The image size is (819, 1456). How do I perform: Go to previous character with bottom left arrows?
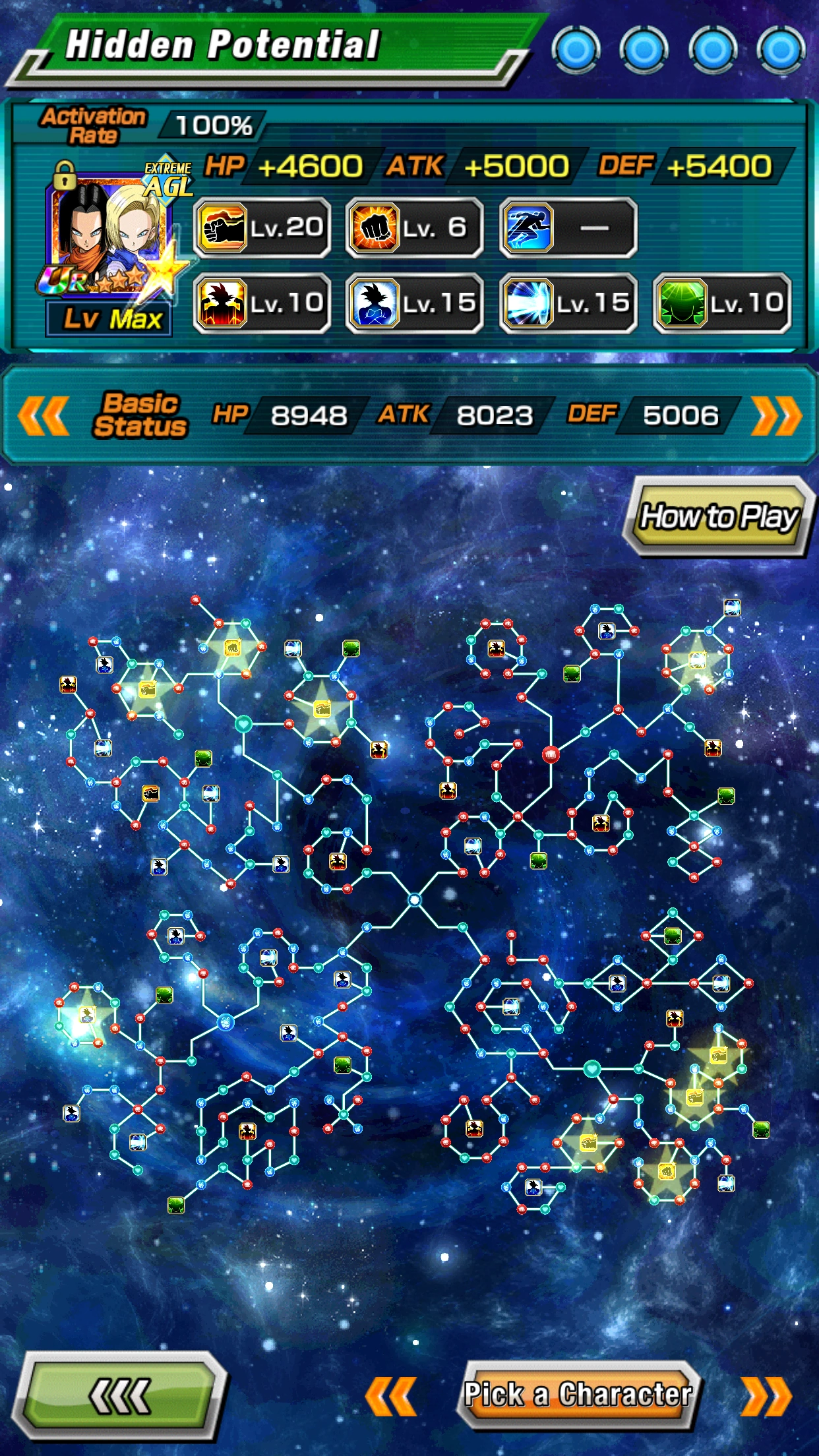point(390,1395)
